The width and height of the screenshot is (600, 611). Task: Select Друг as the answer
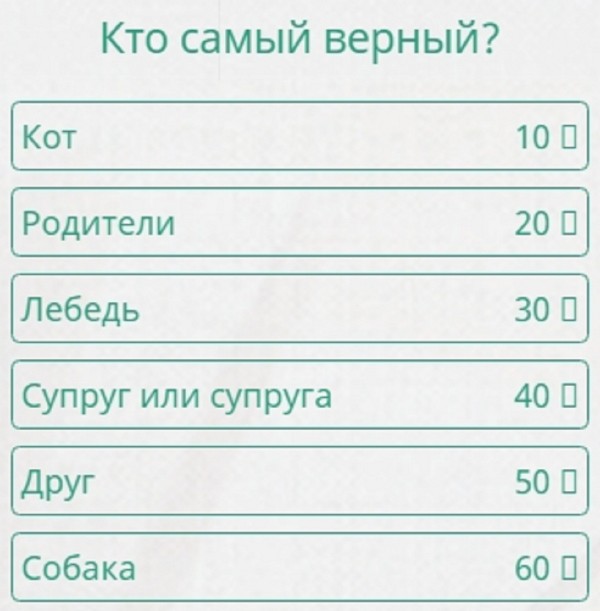[x=300, y=482]
